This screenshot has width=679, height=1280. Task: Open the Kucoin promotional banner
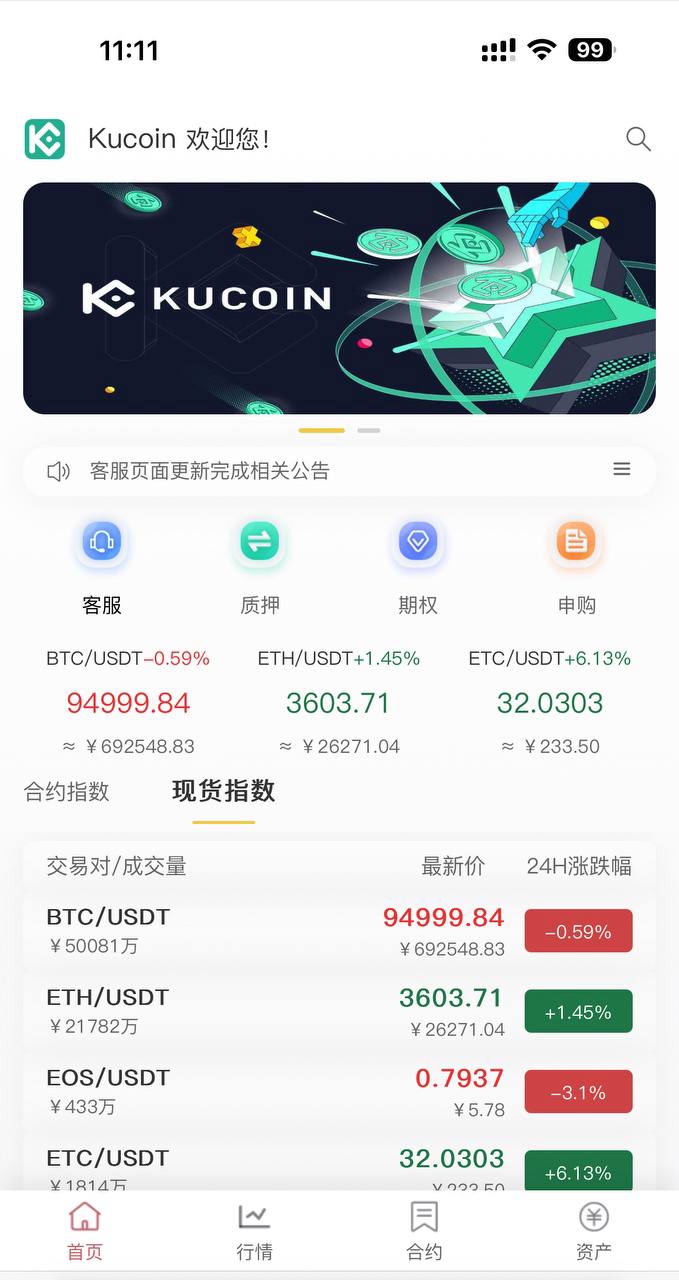coord(339,298)
